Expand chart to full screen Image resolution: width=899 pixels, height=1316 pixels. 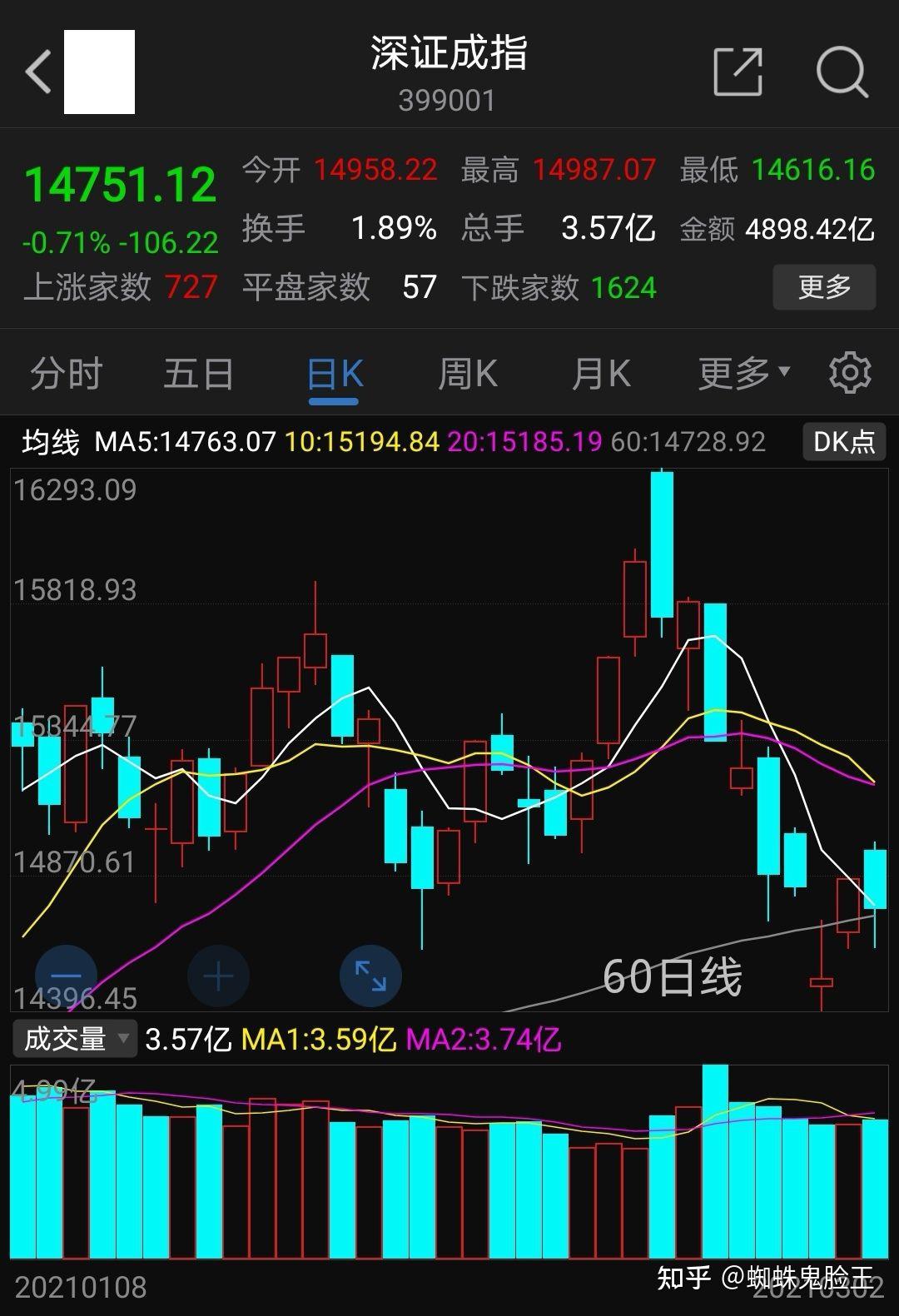(370, 976)
